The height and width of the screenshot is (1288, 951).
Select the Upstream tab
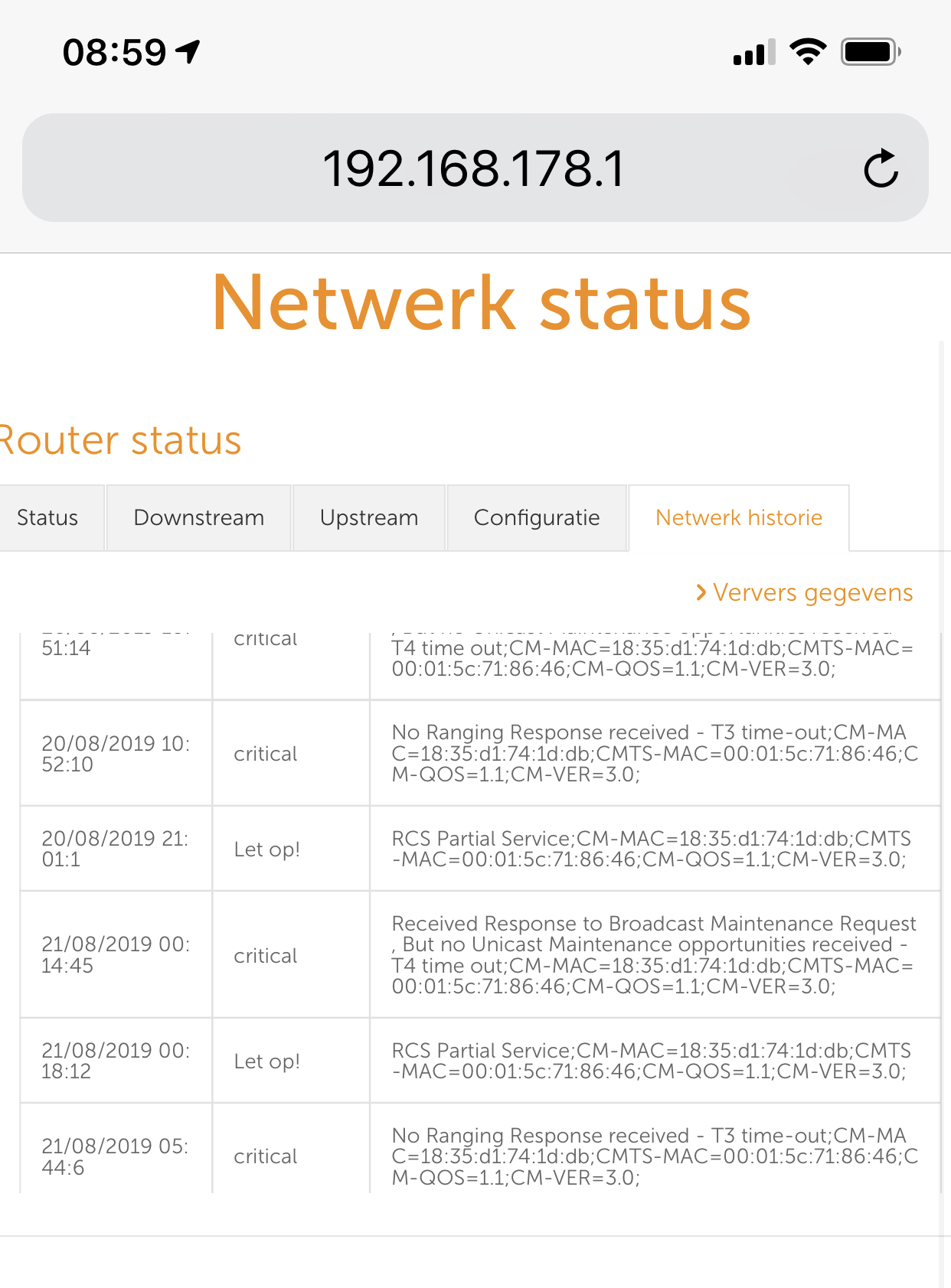point(369,518)
